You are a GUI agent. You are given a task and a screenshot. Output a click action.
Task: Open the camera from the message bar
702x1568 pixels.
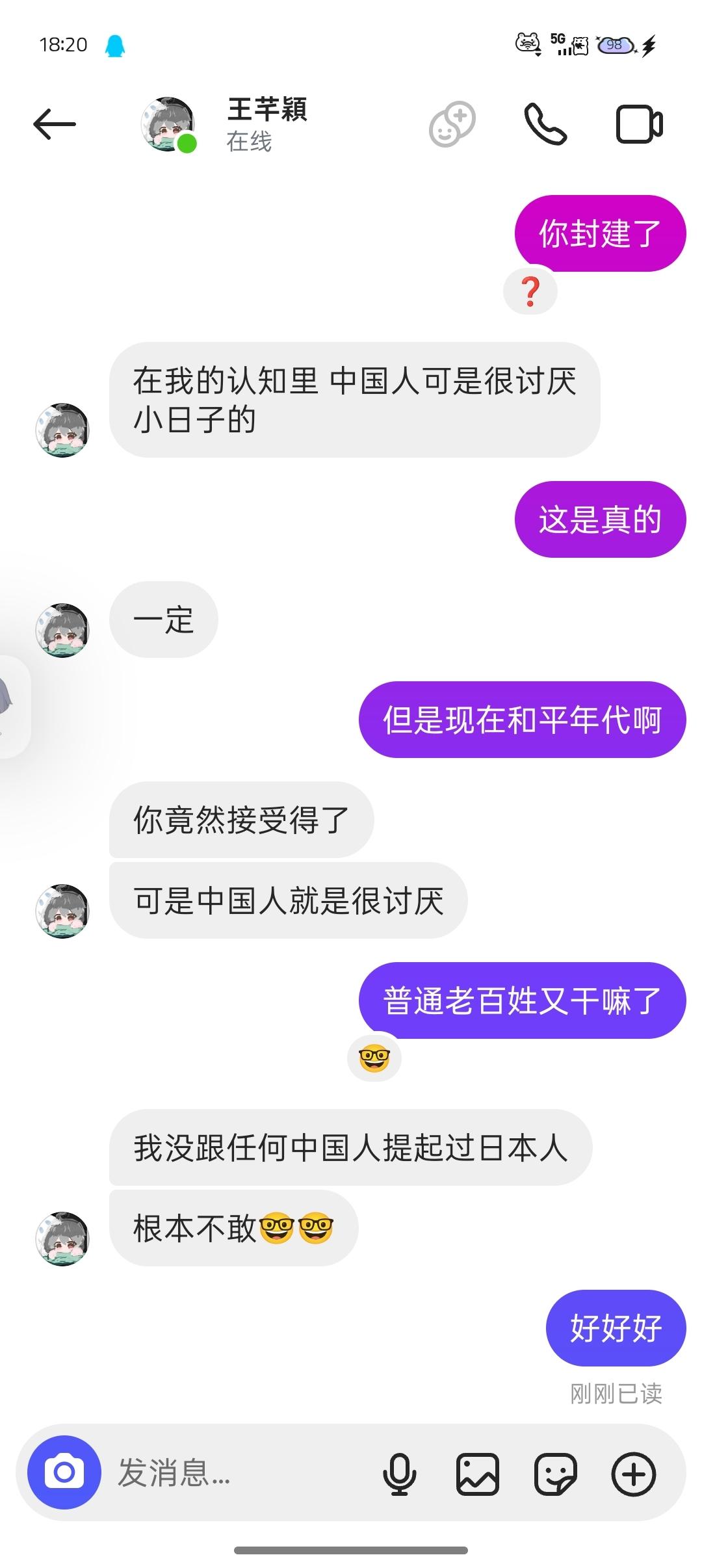[64, 1472]
